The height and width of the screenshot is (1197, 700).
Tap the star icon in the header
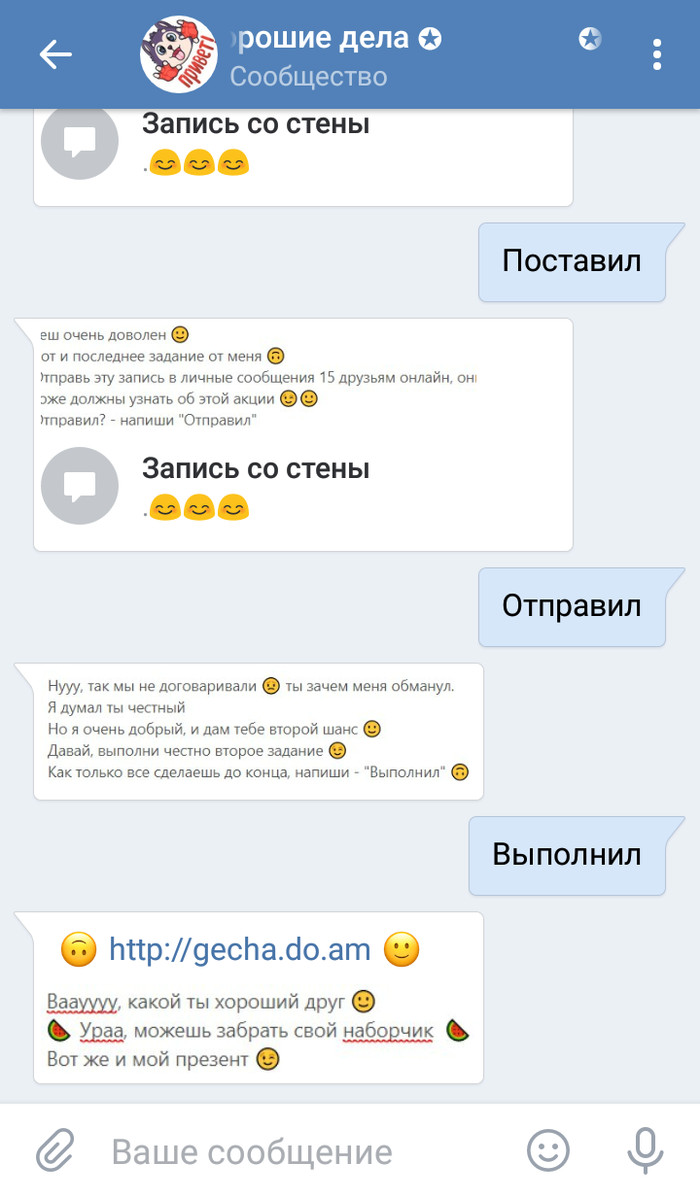point(590,40)
